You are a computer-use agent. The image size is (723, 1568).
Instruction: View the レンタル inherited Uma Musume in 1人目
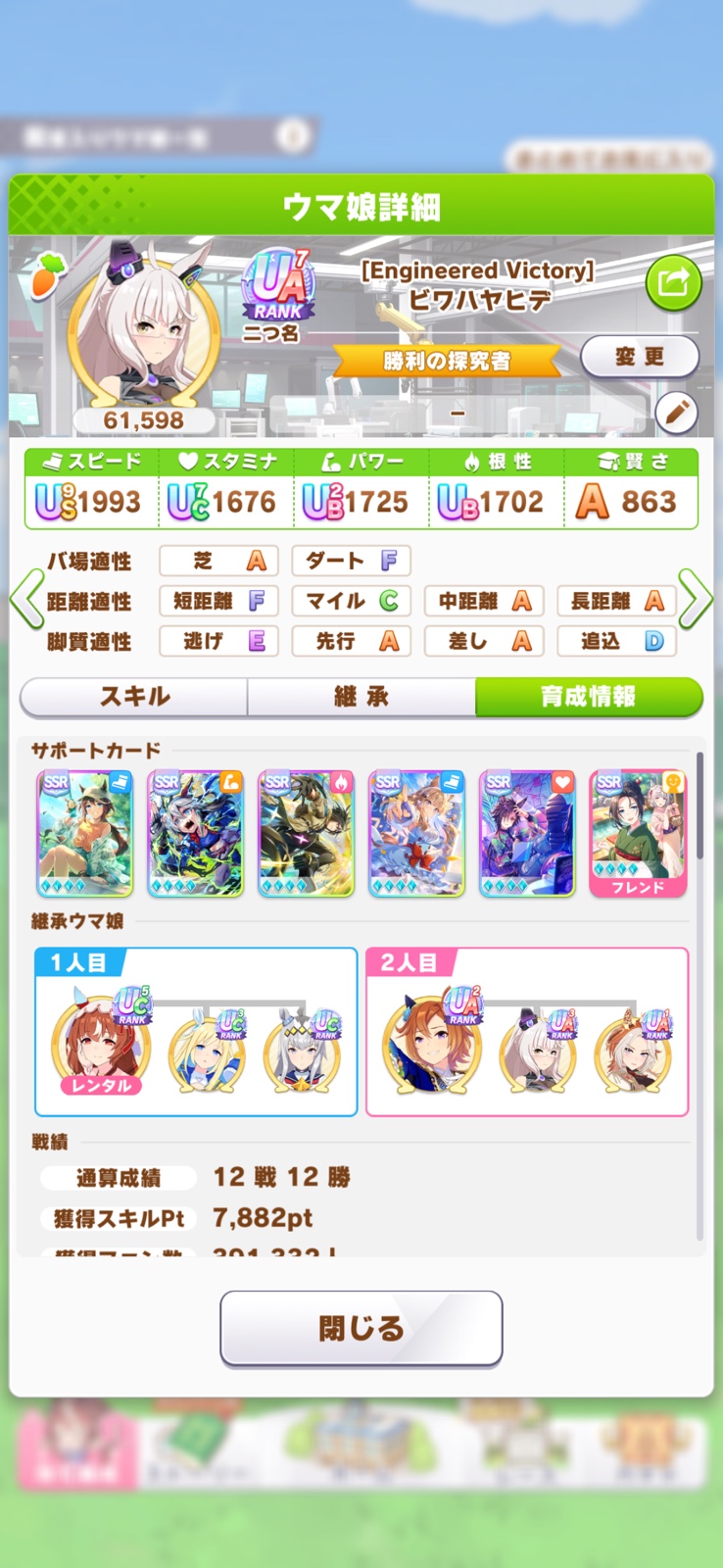coord(101,1044)
